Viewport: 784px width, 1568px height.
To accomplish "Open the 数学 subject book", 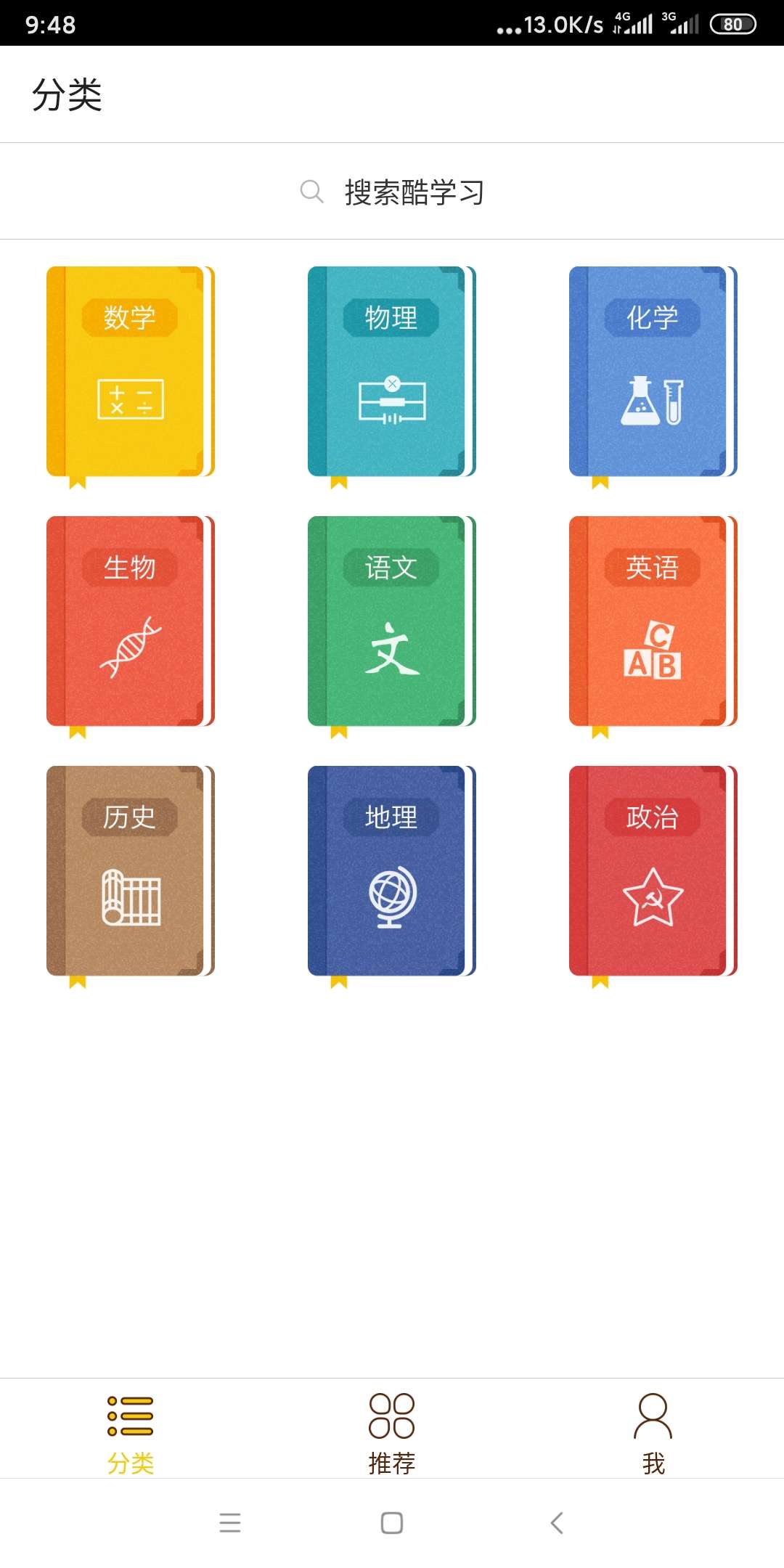I will [x=130, y=372].
